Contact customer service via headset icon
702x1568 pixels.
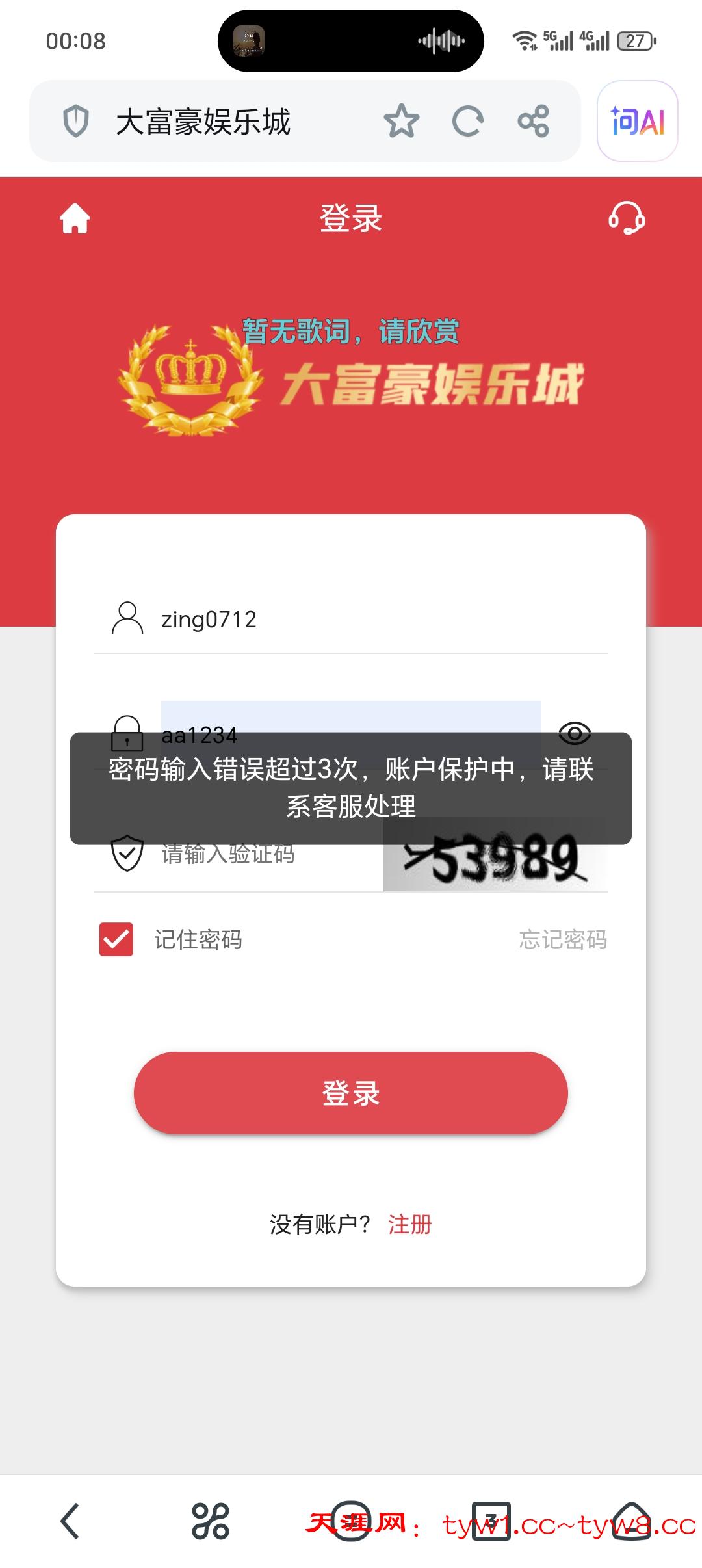[x=627, y=218]
